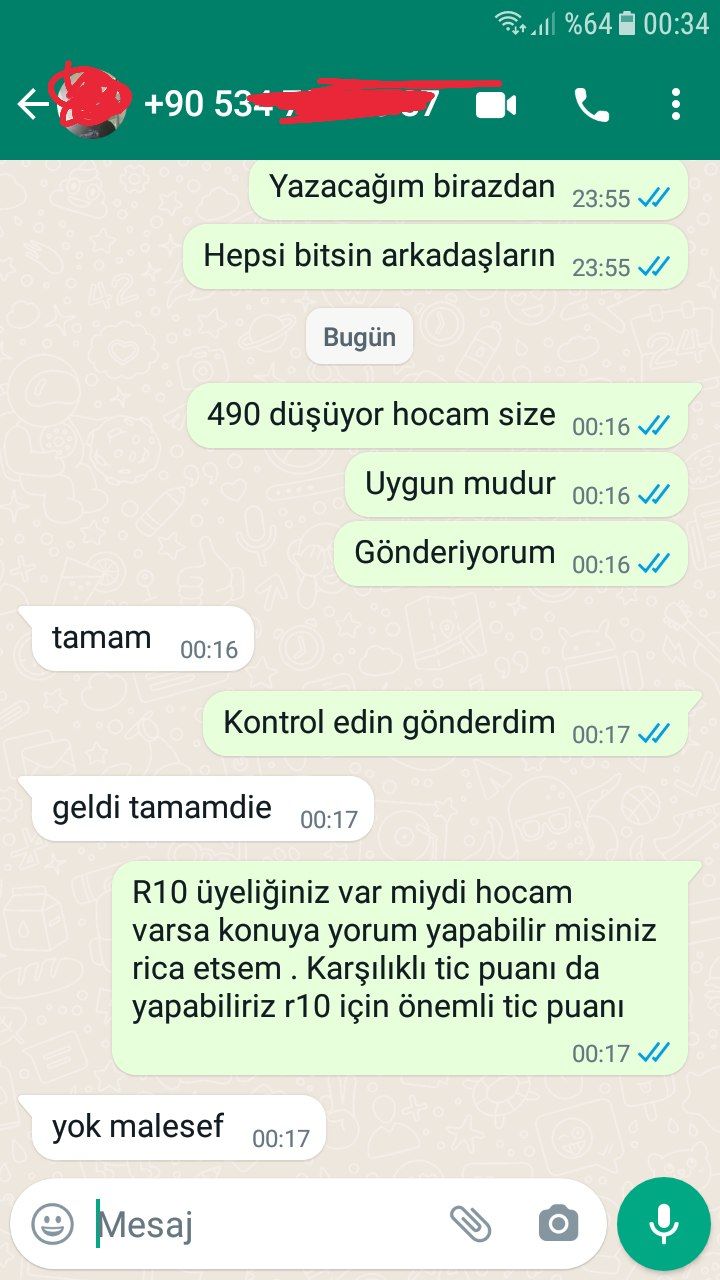Open the camera from the message bar
Image resolution: width=720 pixels, height=1280 pixels.
point(558,1222)
